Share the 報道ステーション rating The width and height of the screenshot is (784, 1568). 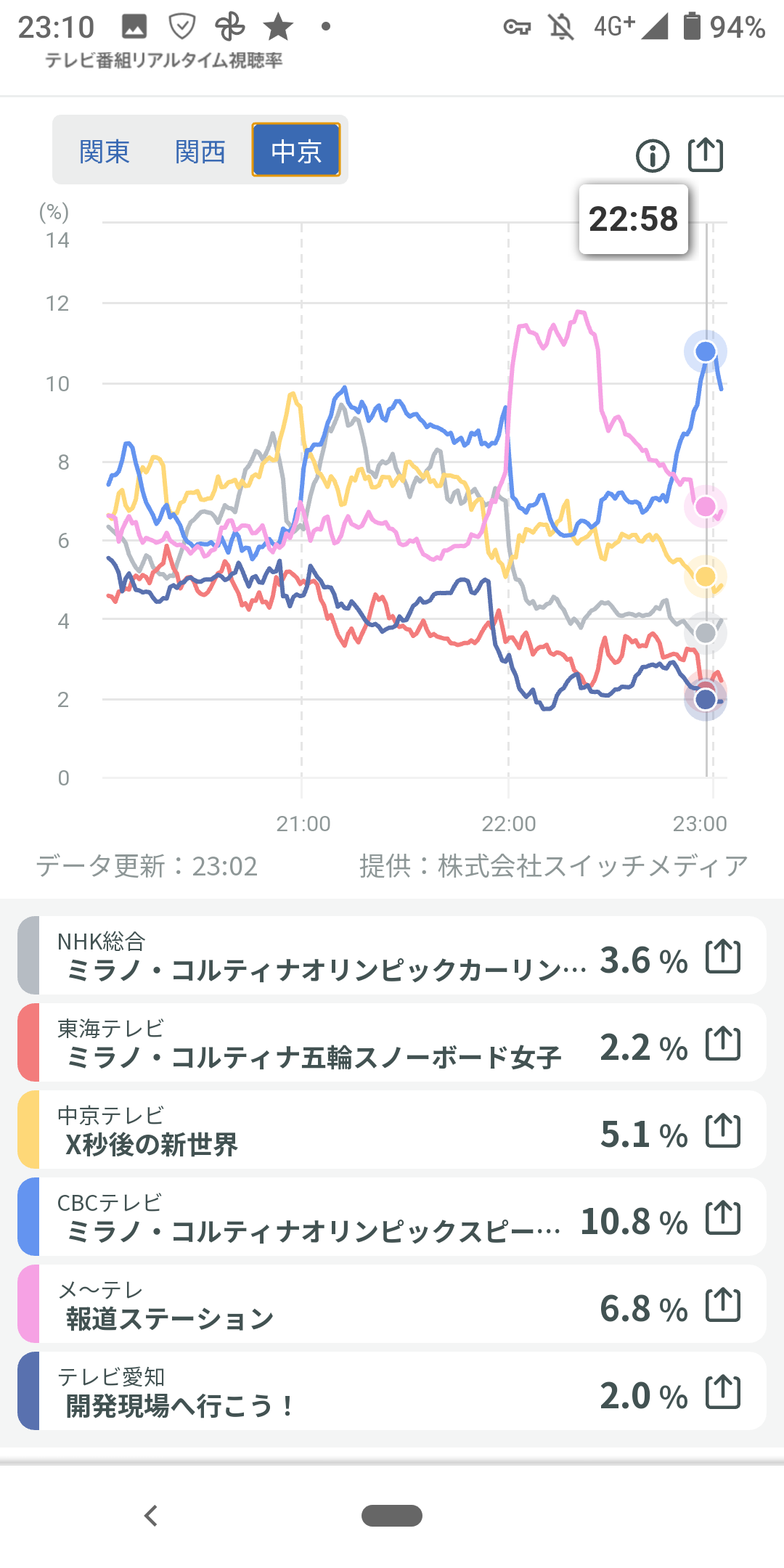coord(723,1305)
